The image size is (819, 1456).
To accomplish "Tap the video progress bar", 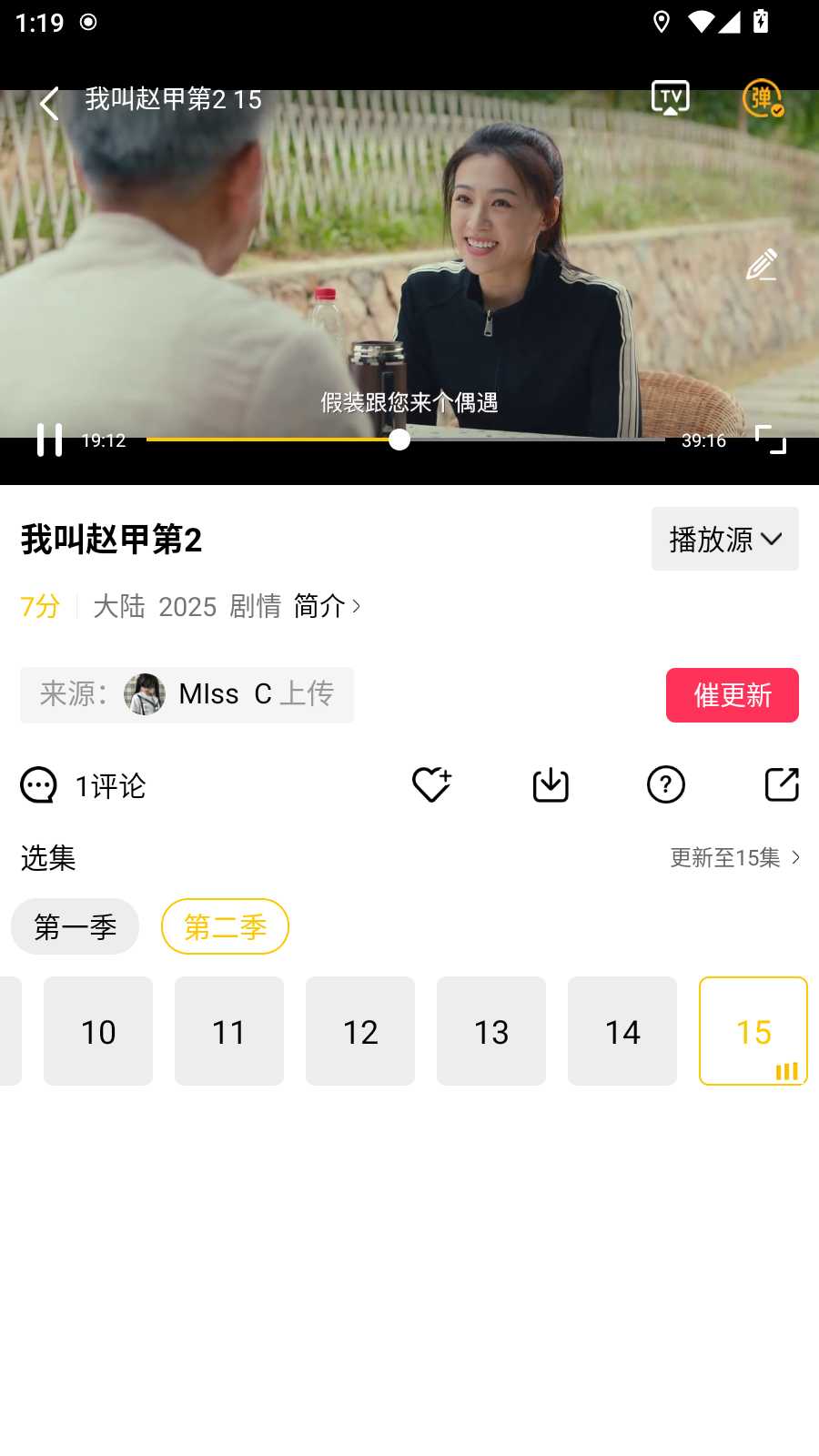I will (x=405, y=440).
